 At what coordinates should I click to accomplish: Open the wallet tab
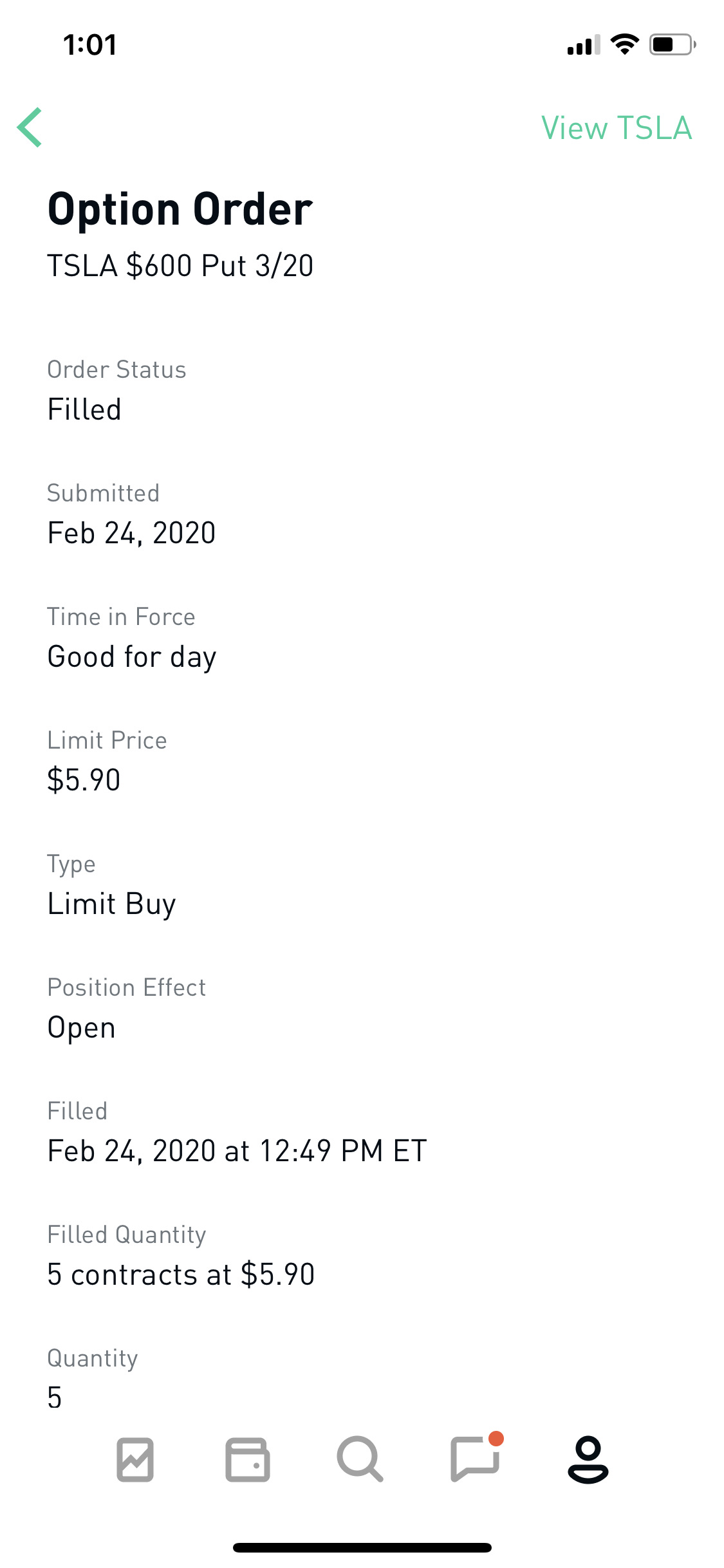(248, 1459)
